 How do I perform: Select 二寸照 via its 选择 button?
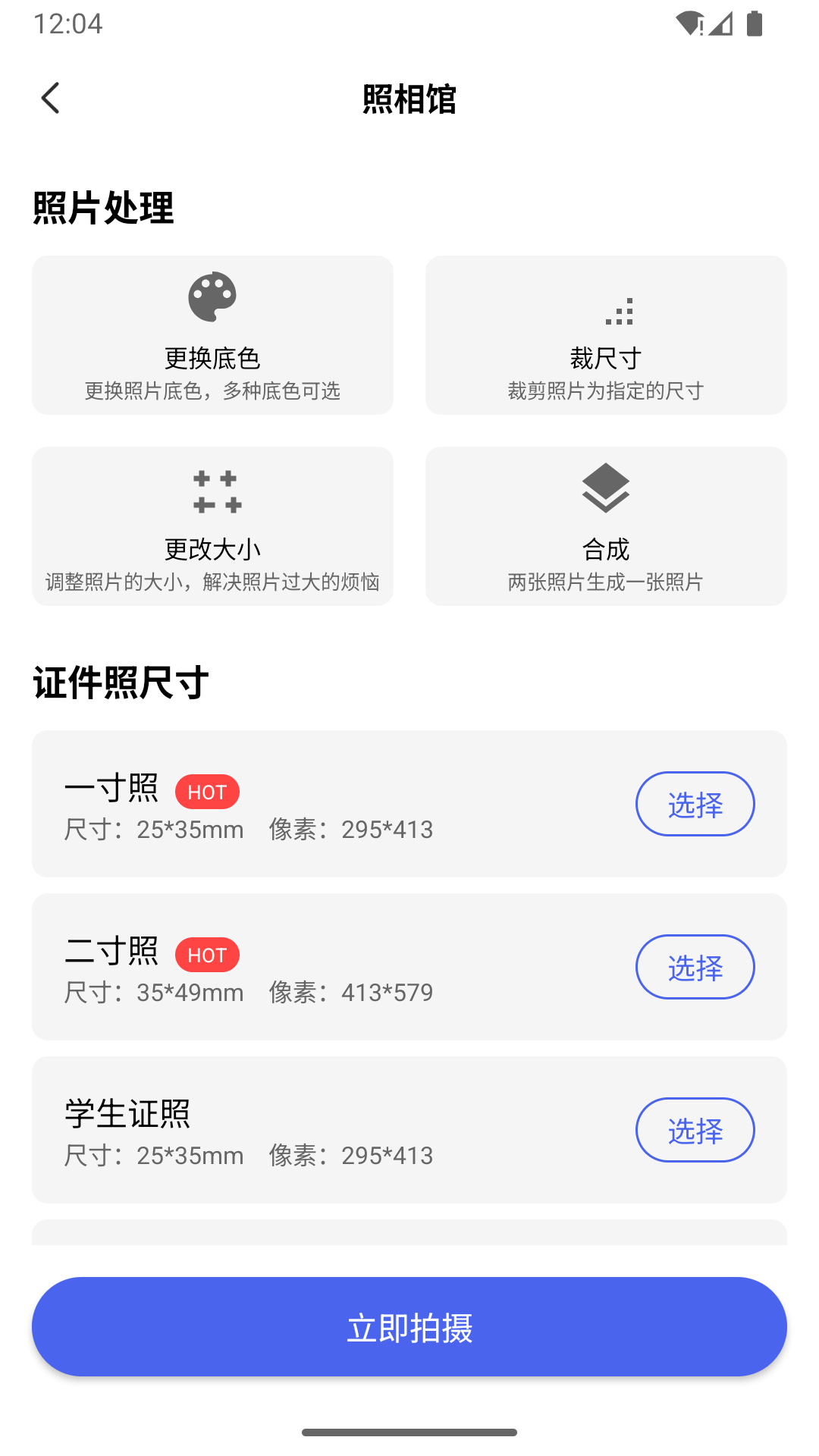point(695,966)
